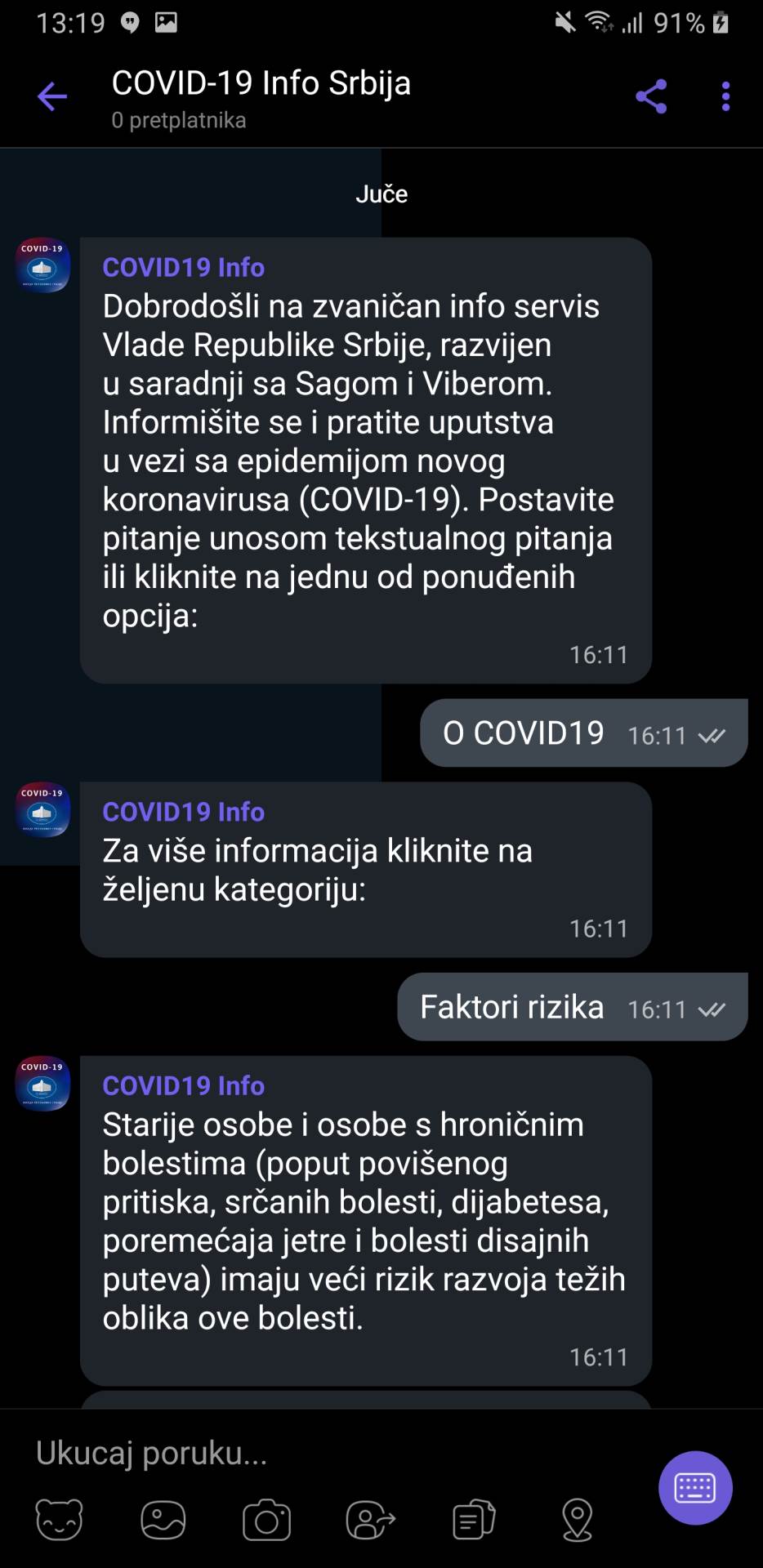Tap the back arrow to leave the chat
The image size is (763, 1568).
(51, 96)
